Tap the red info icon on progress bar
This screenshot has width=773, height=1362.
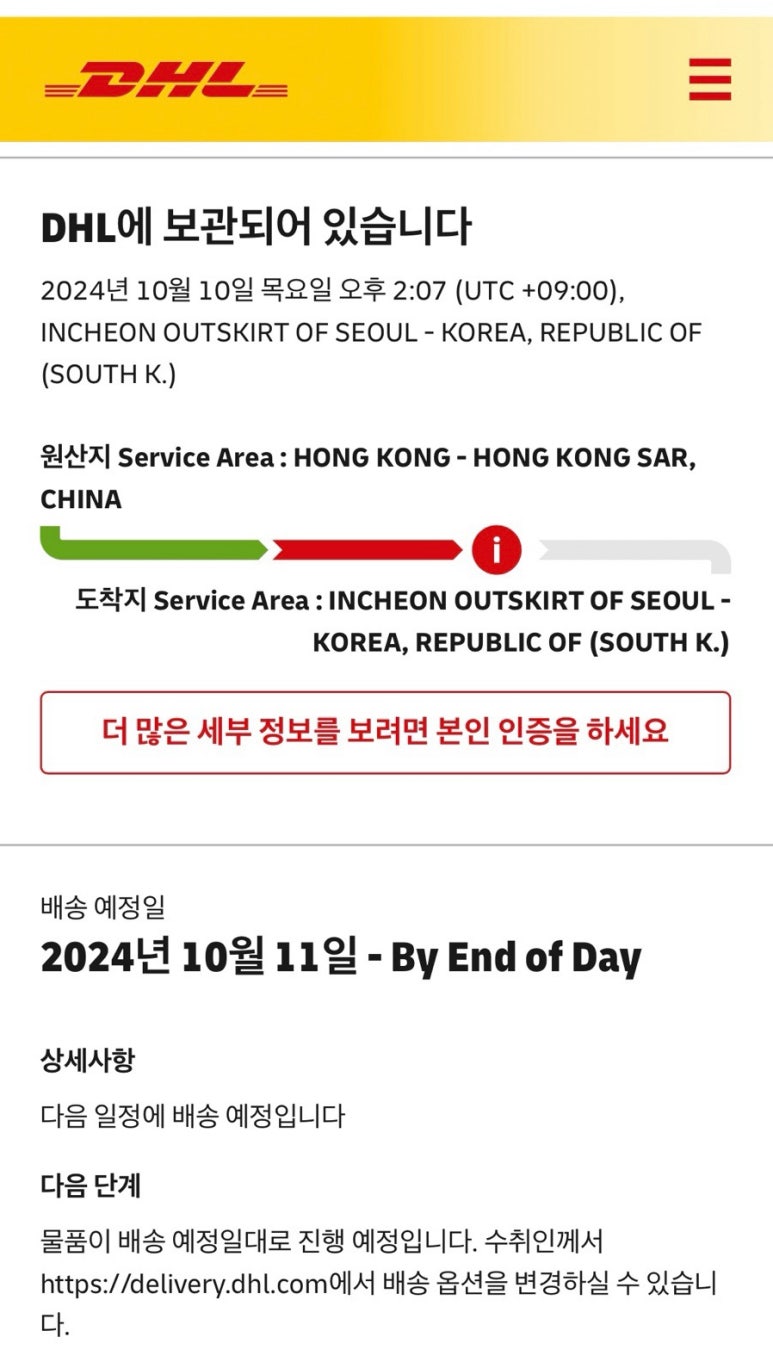[497, 549]
